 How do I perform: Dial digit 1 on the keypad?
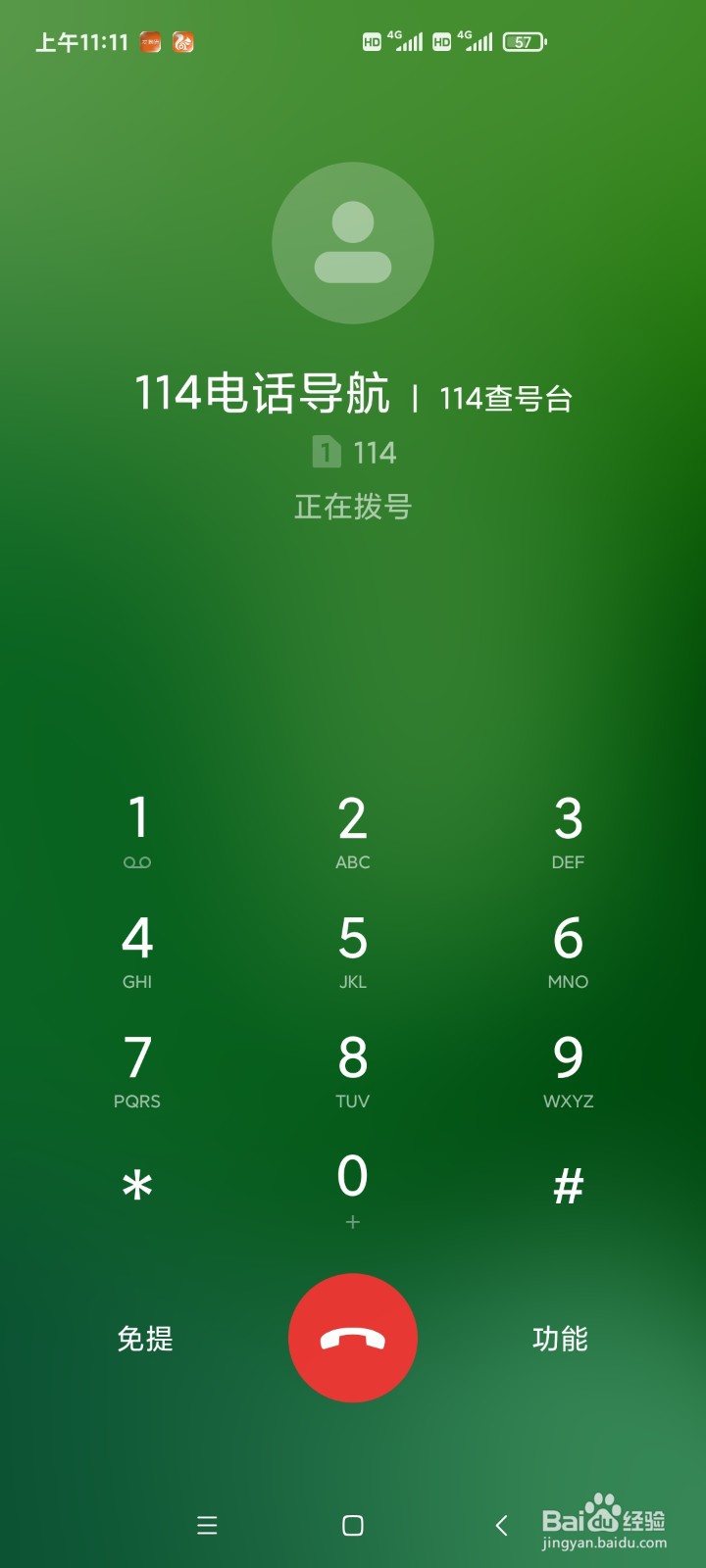pyautogui.click(x=137, y=830)
